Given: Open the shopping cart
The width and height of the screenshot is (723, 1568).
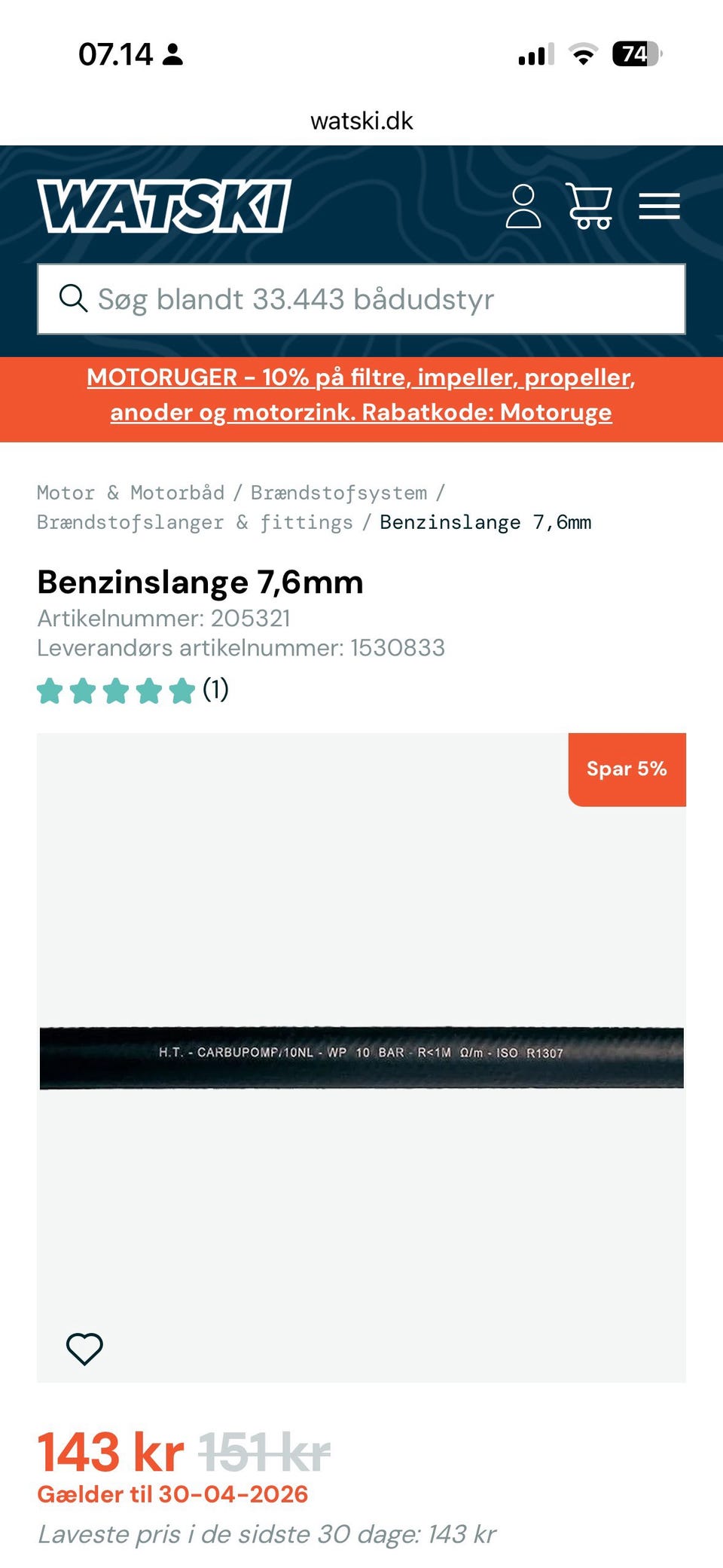Looking at the screenshot, I should [590, 206].
